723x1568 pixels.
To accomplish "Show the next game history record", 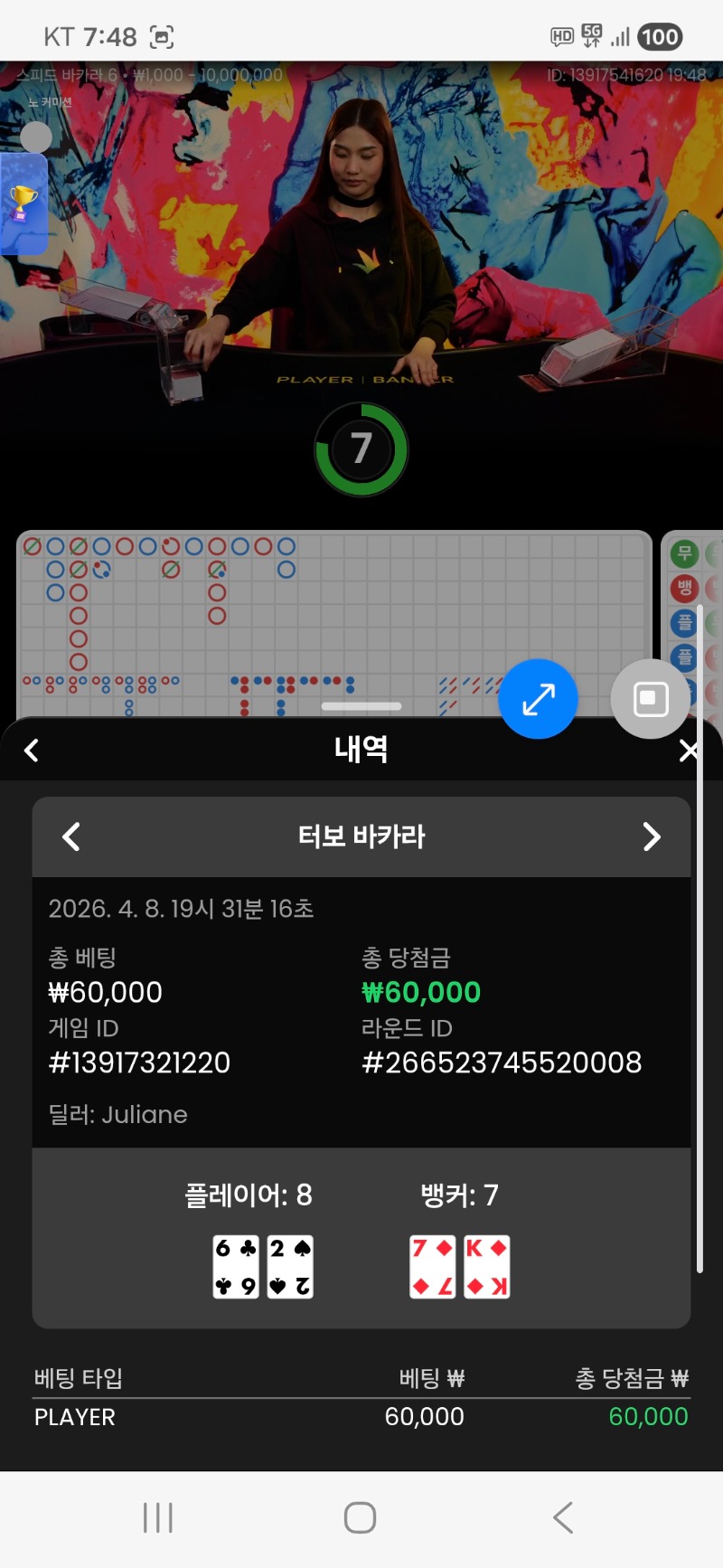I will click(x=651, y=836).
